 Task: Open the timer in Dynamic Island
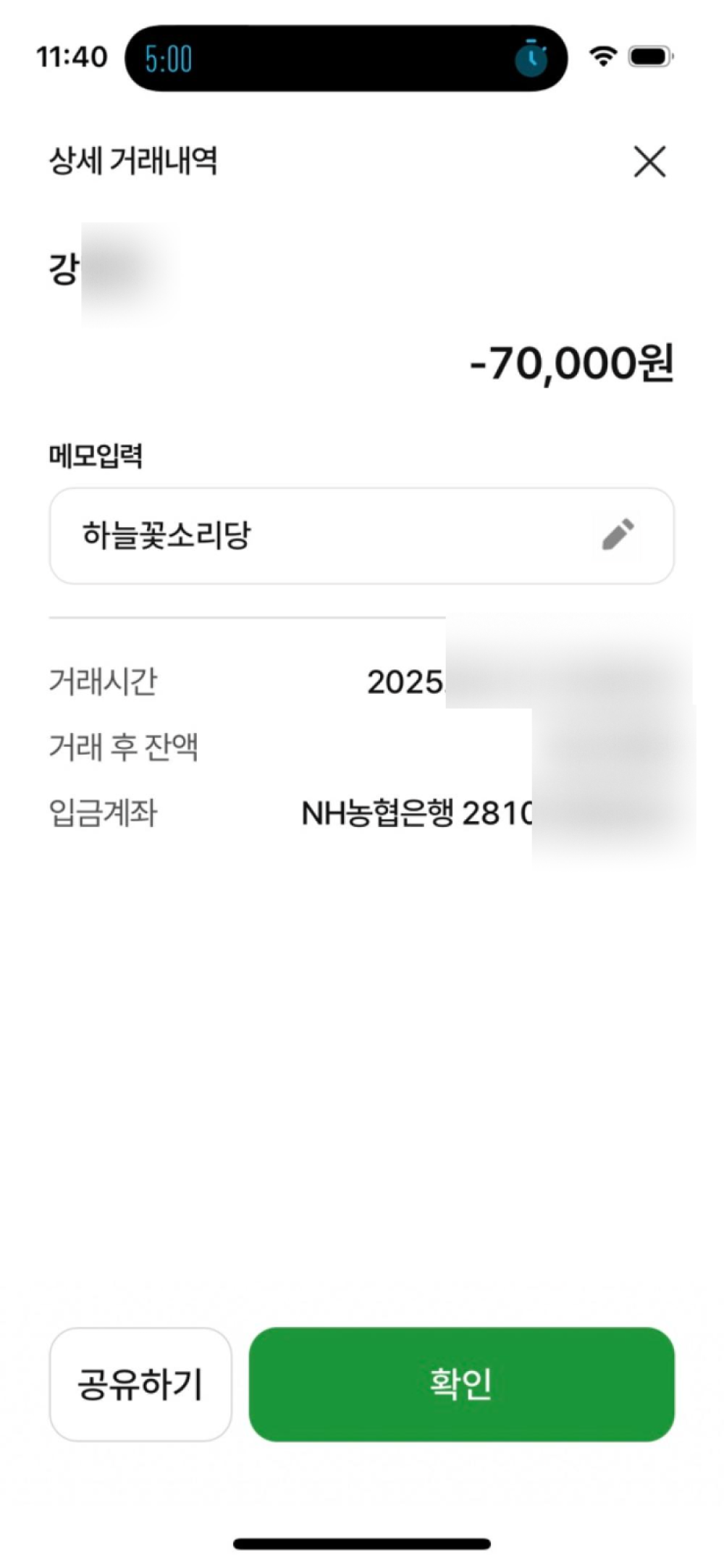346,58
